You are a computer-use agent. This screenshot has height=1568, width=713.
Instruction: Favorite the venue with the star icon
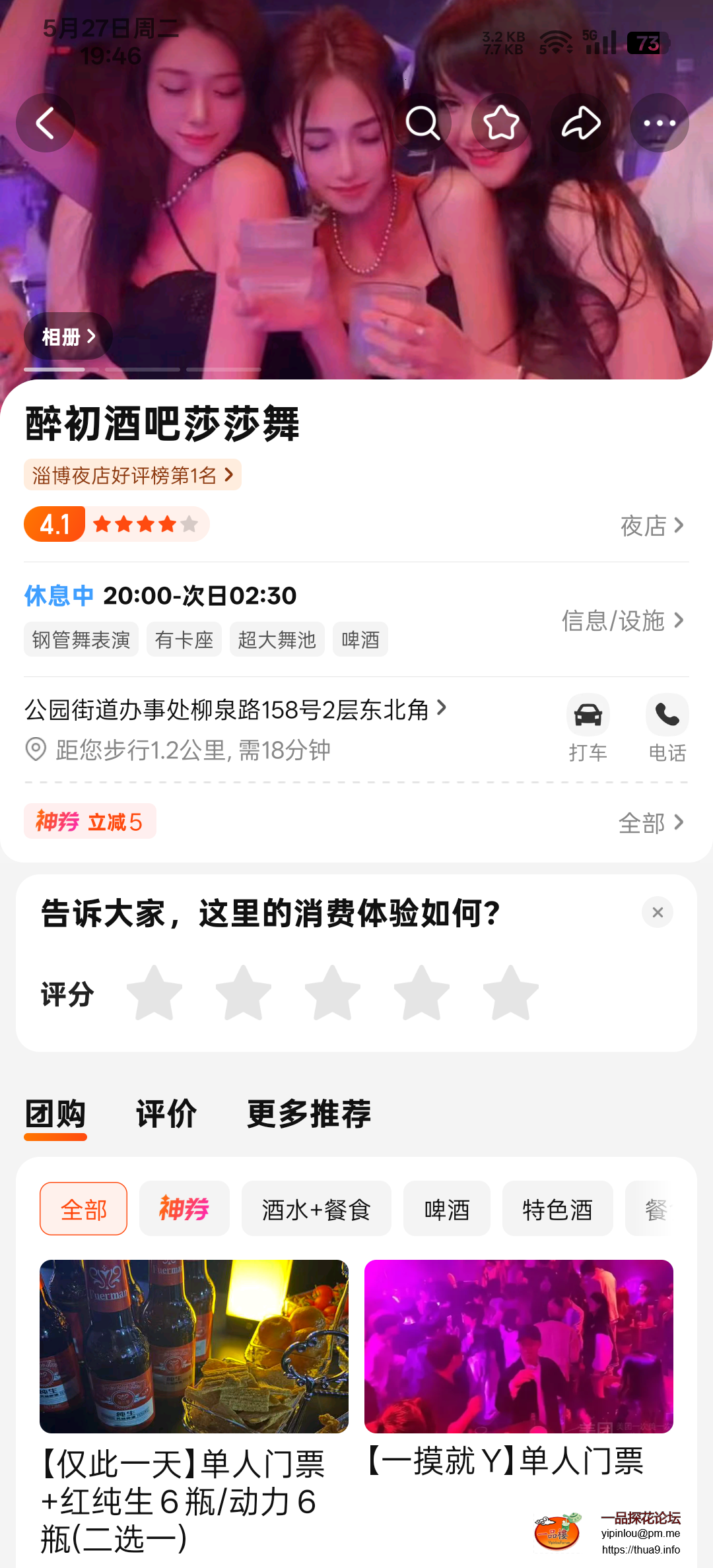coord(500,123)
